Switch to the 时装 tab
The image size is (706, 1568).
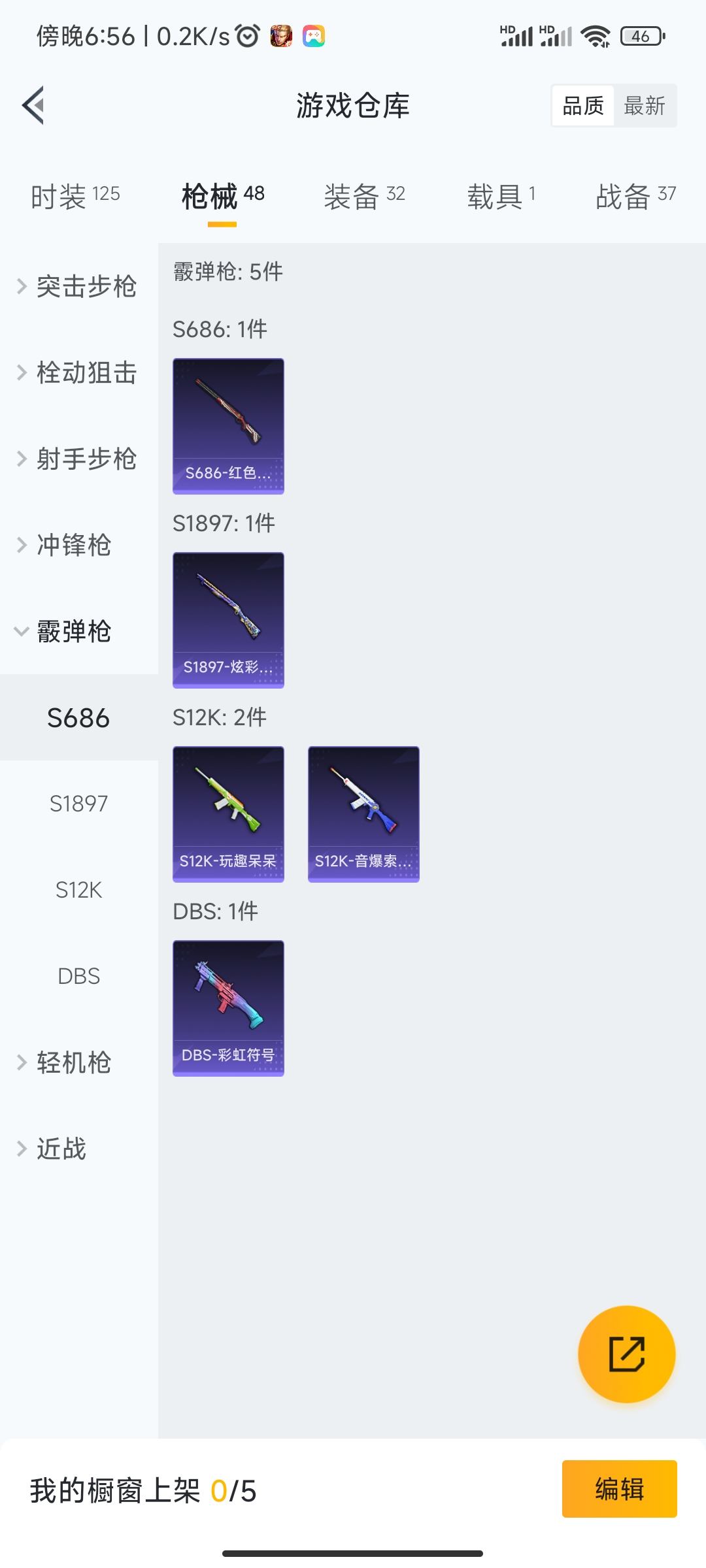(75, 196)
